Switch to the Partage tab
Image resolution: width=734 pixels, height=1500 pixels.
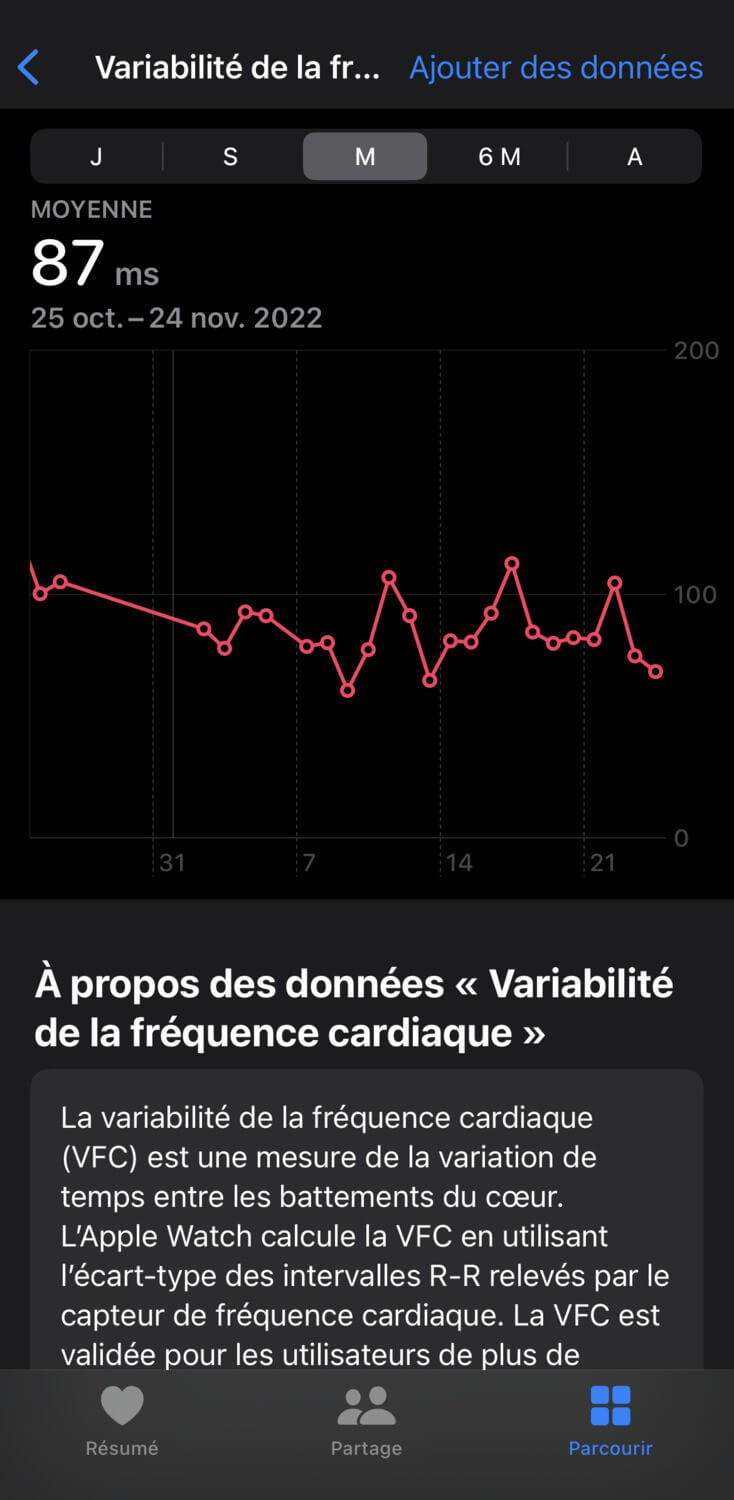366,1421
